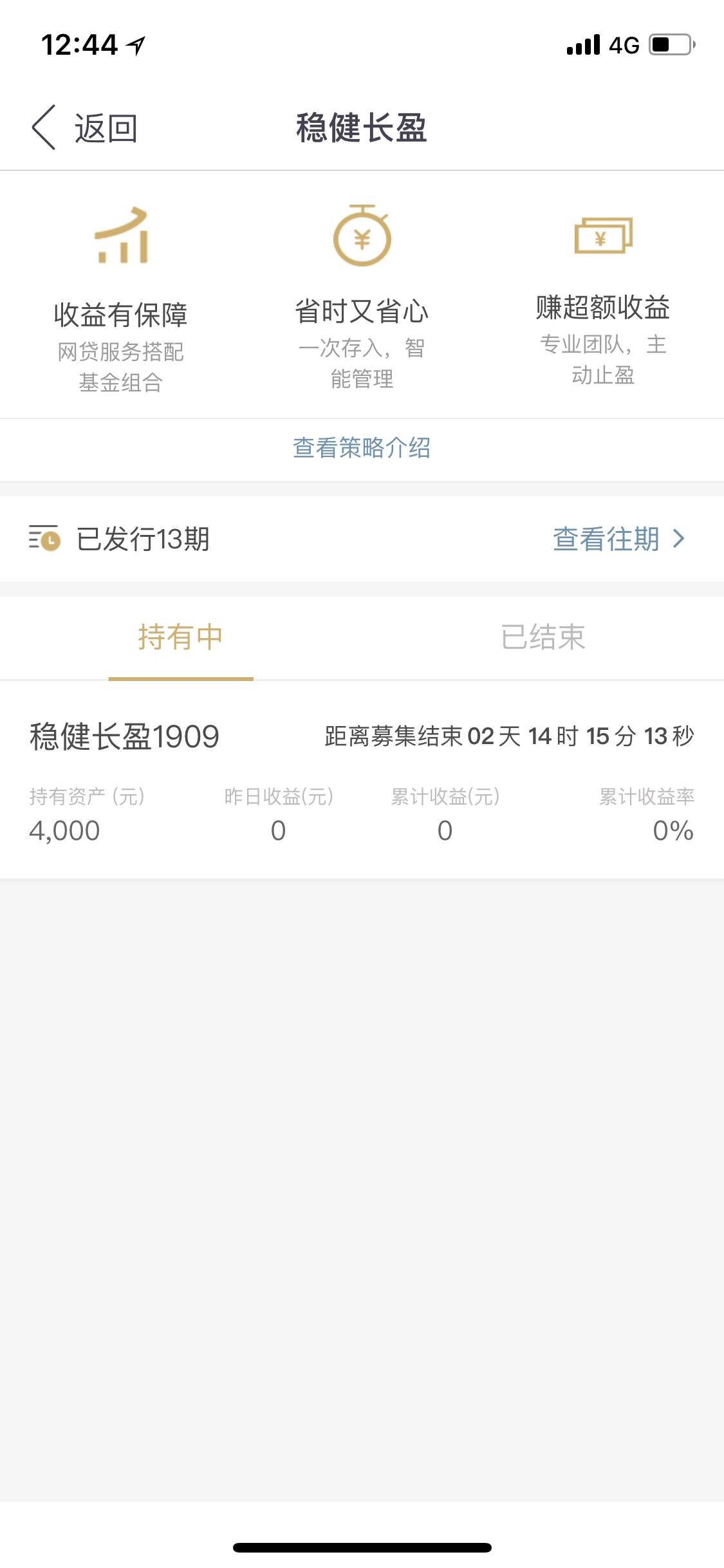
Task: Switch to the 已结束 tab
Action: tap(543, 637)
